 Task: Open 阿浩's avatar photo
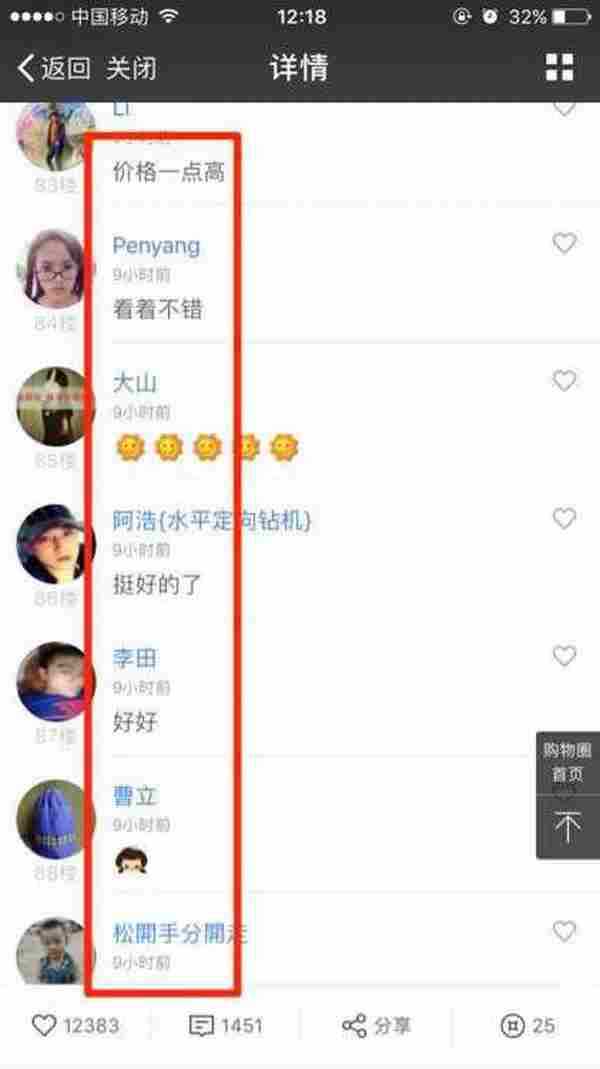click(x=55, y=545)
